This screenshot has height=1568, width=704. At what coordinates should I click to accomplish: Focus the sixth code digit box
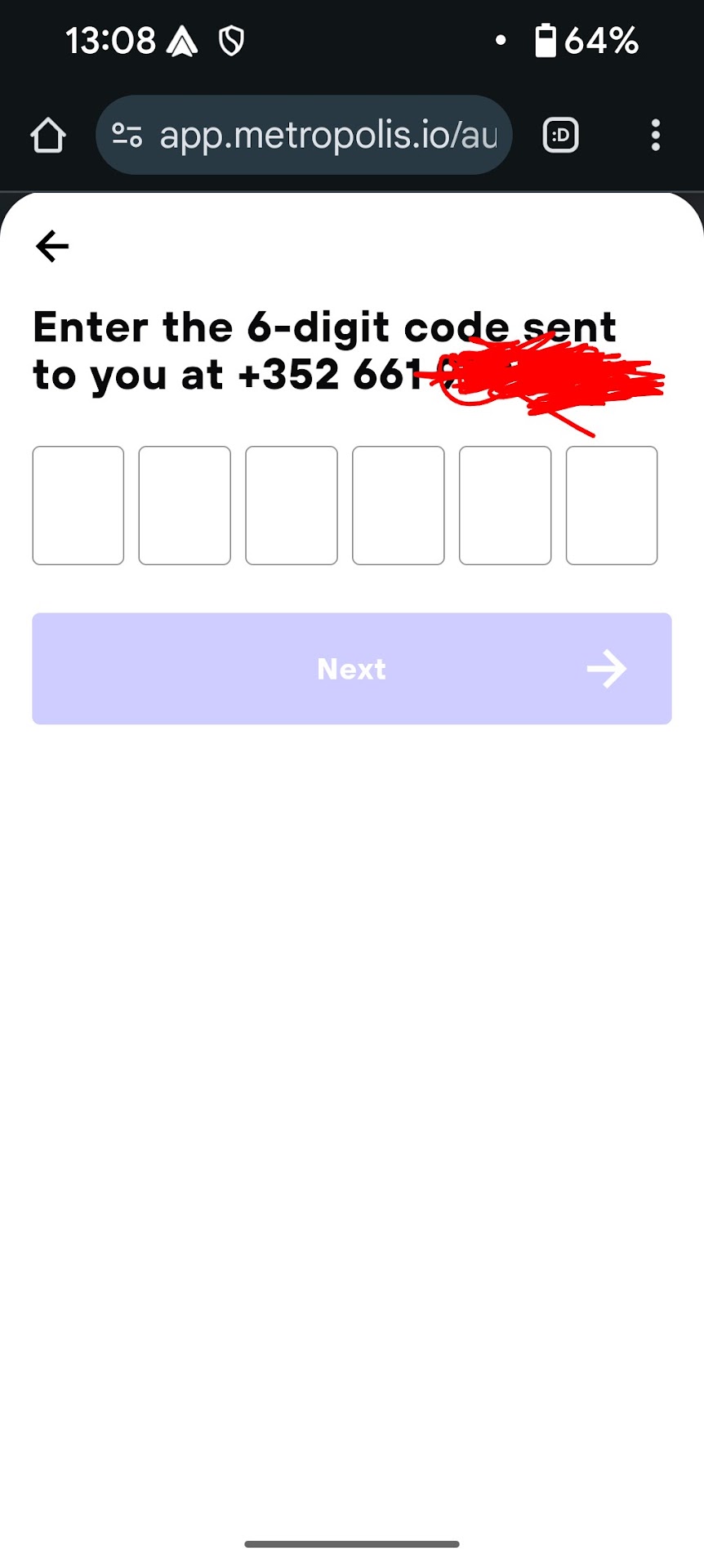point(612,506)
